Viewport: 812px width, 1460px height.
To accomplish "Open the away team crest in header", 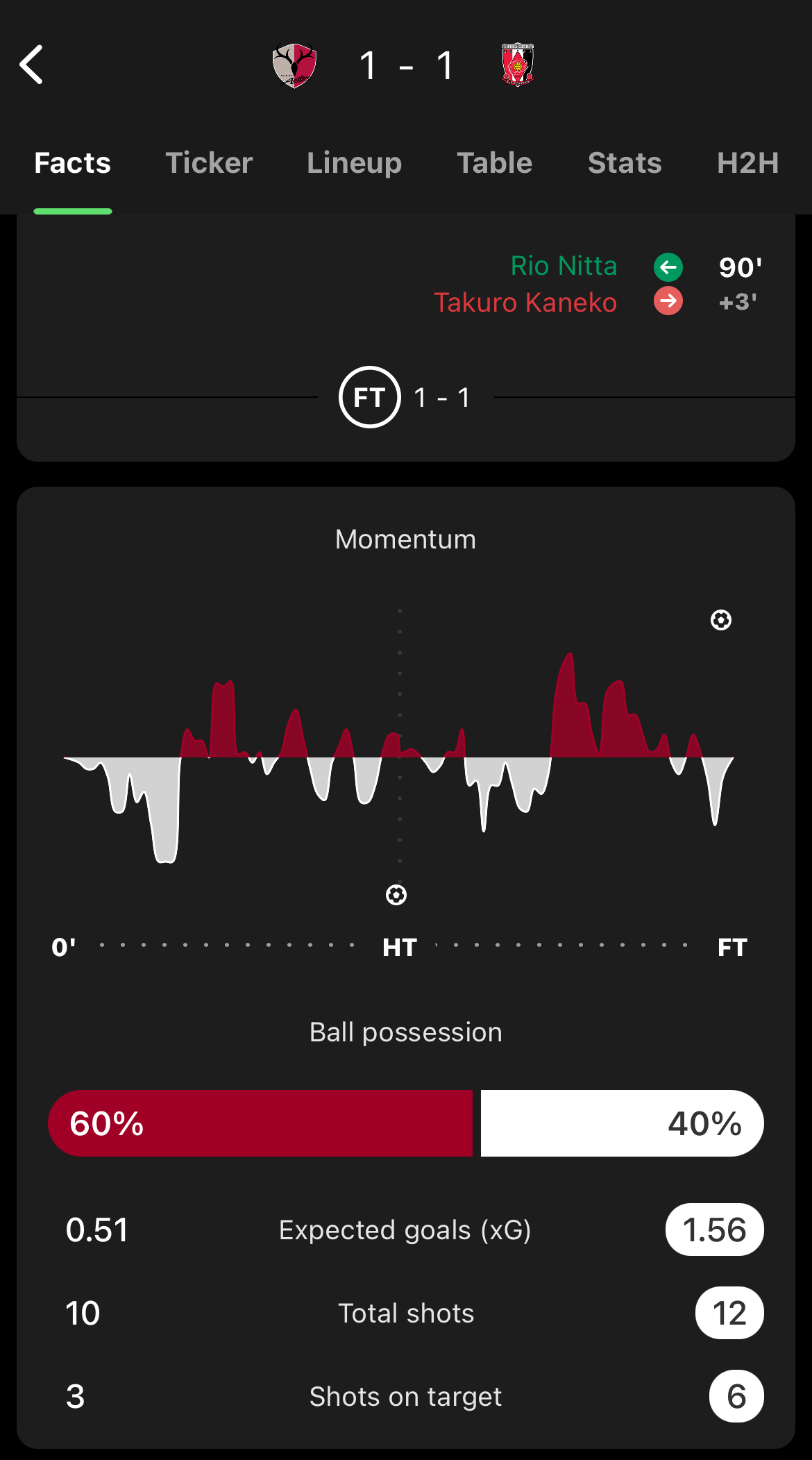I will (517, 65).
